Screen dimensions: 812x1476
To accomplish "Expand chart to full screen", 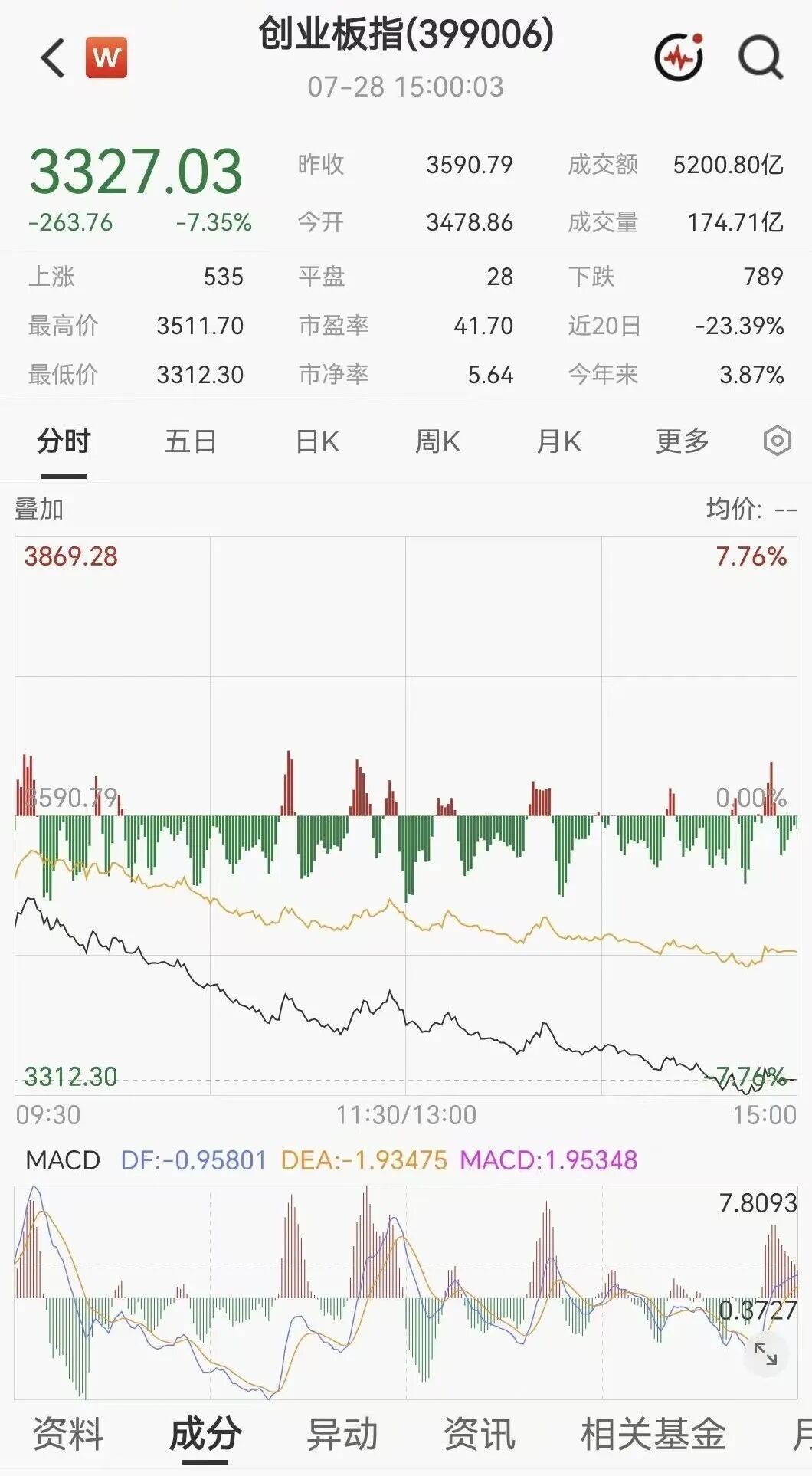I will [x=765, y=1353].
